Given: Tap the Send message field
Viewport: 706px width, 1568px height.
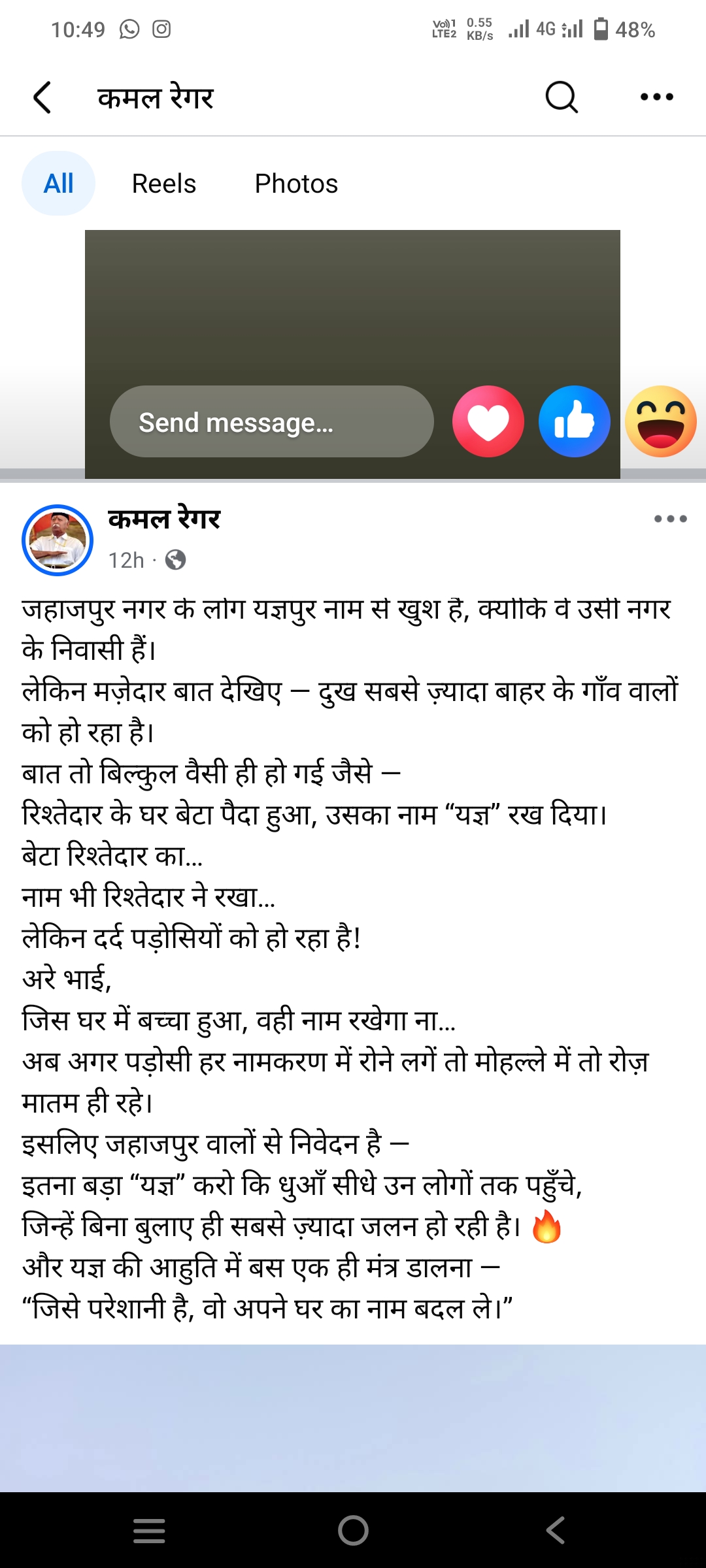Looking at the screenshot, I should point(271,422).
